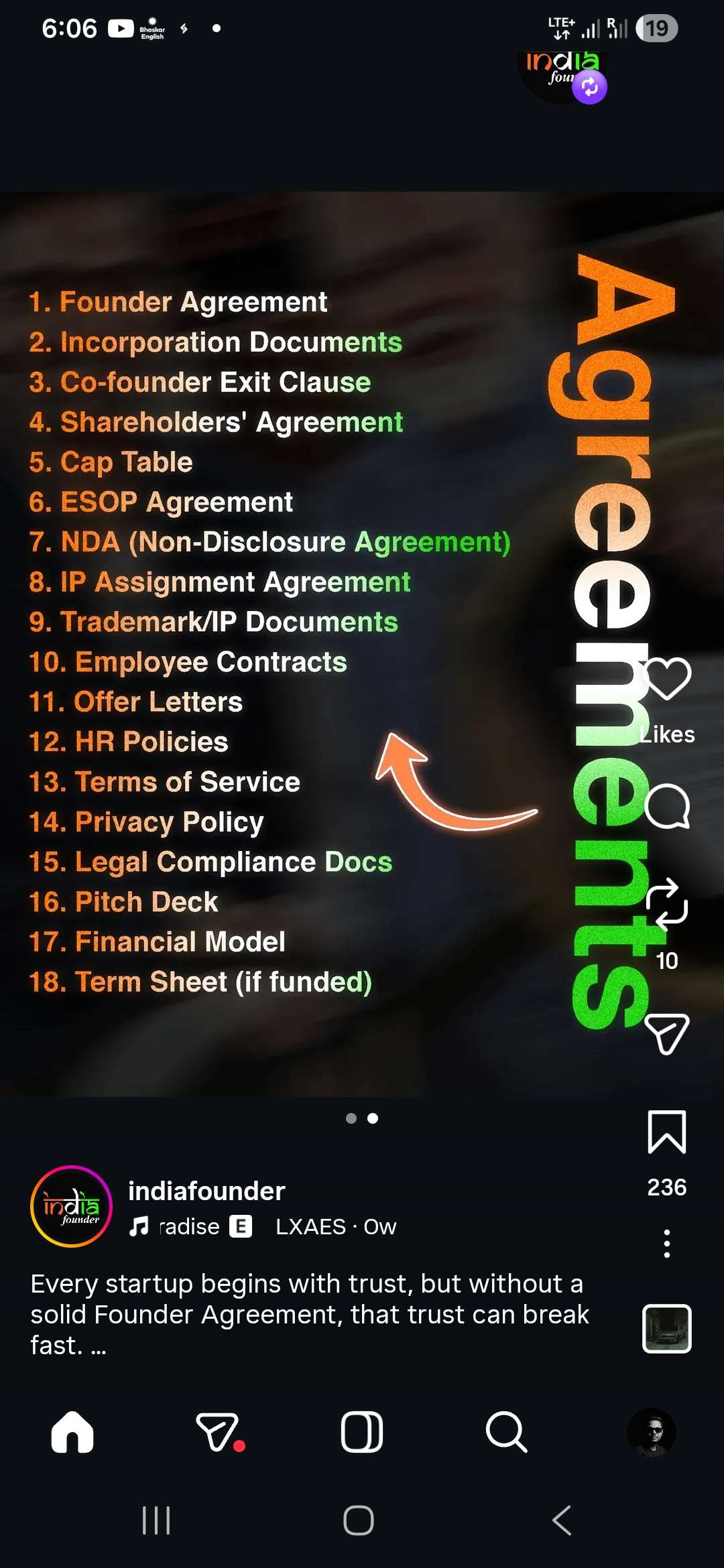Screen dimensions: 724x1568
Task: Open the Search tab
Action: coord(506,1432)
